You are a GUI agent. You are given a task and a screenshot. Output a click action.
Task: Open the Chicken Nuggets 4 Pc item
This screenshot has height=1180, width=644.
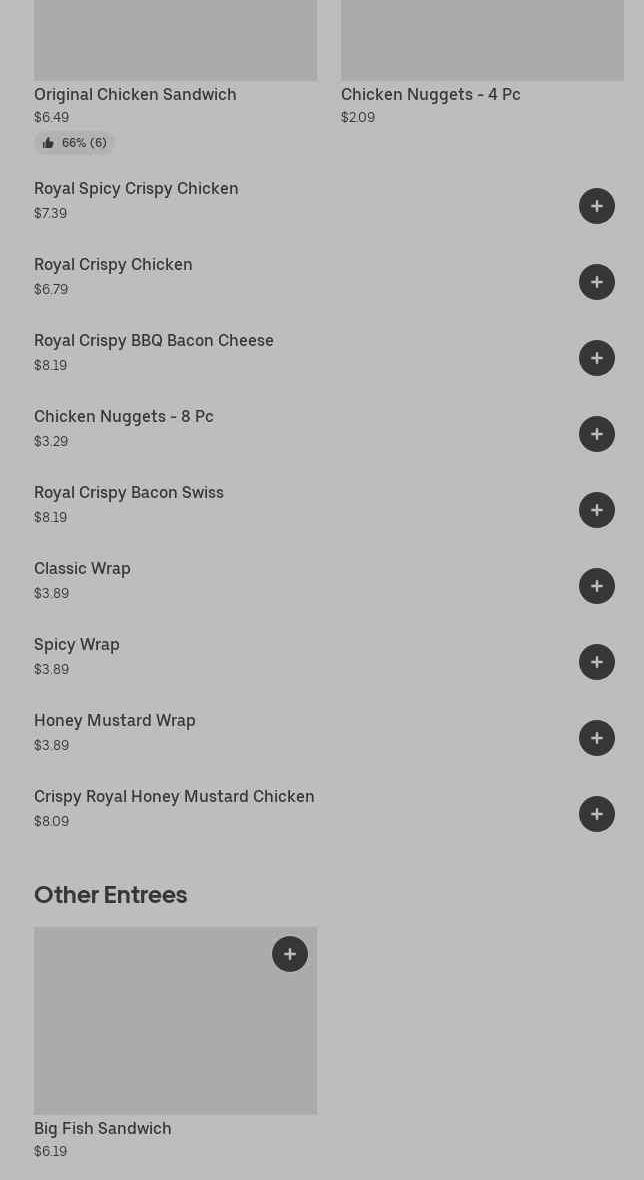(x=430, y=94)
